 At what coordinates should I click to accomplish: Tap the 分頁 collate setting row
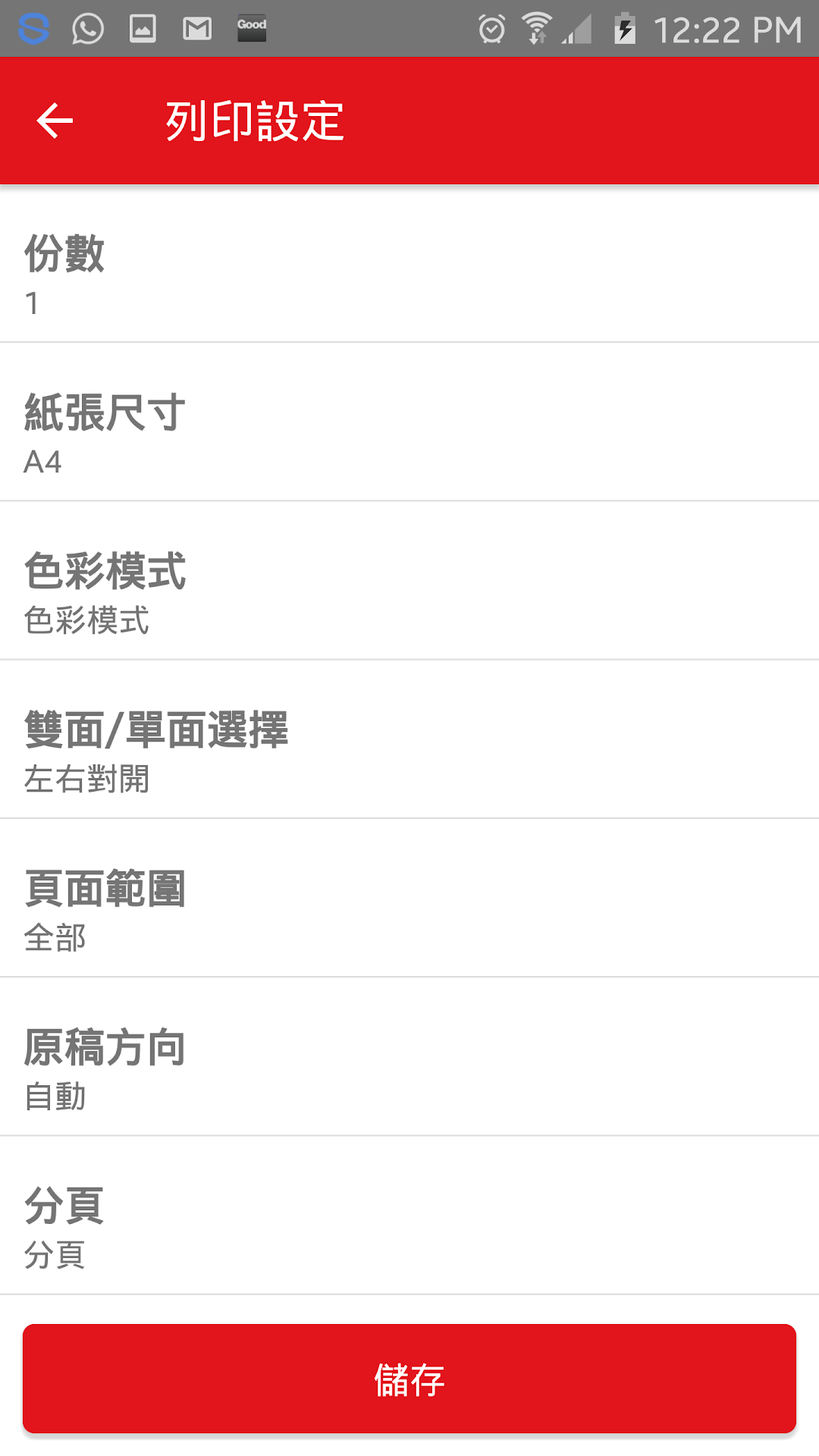click(409, 1214)
